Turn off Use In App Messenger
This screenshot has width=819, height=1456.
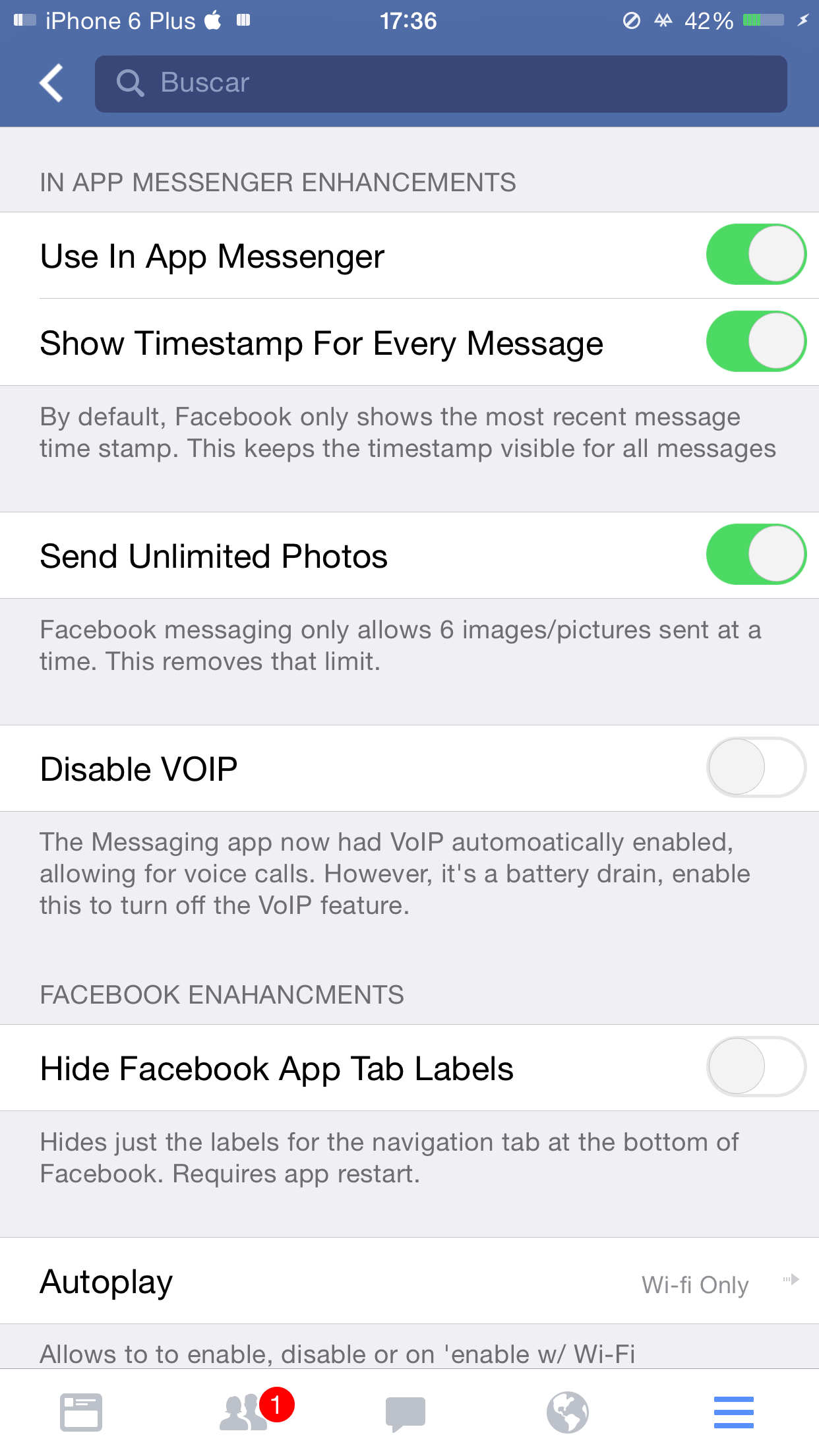pos(756,255)
